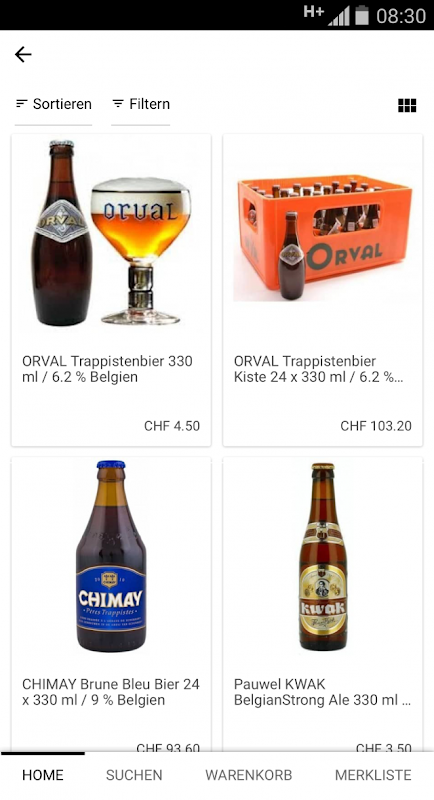Open the Filtern filter options

[x=141, y=104]
